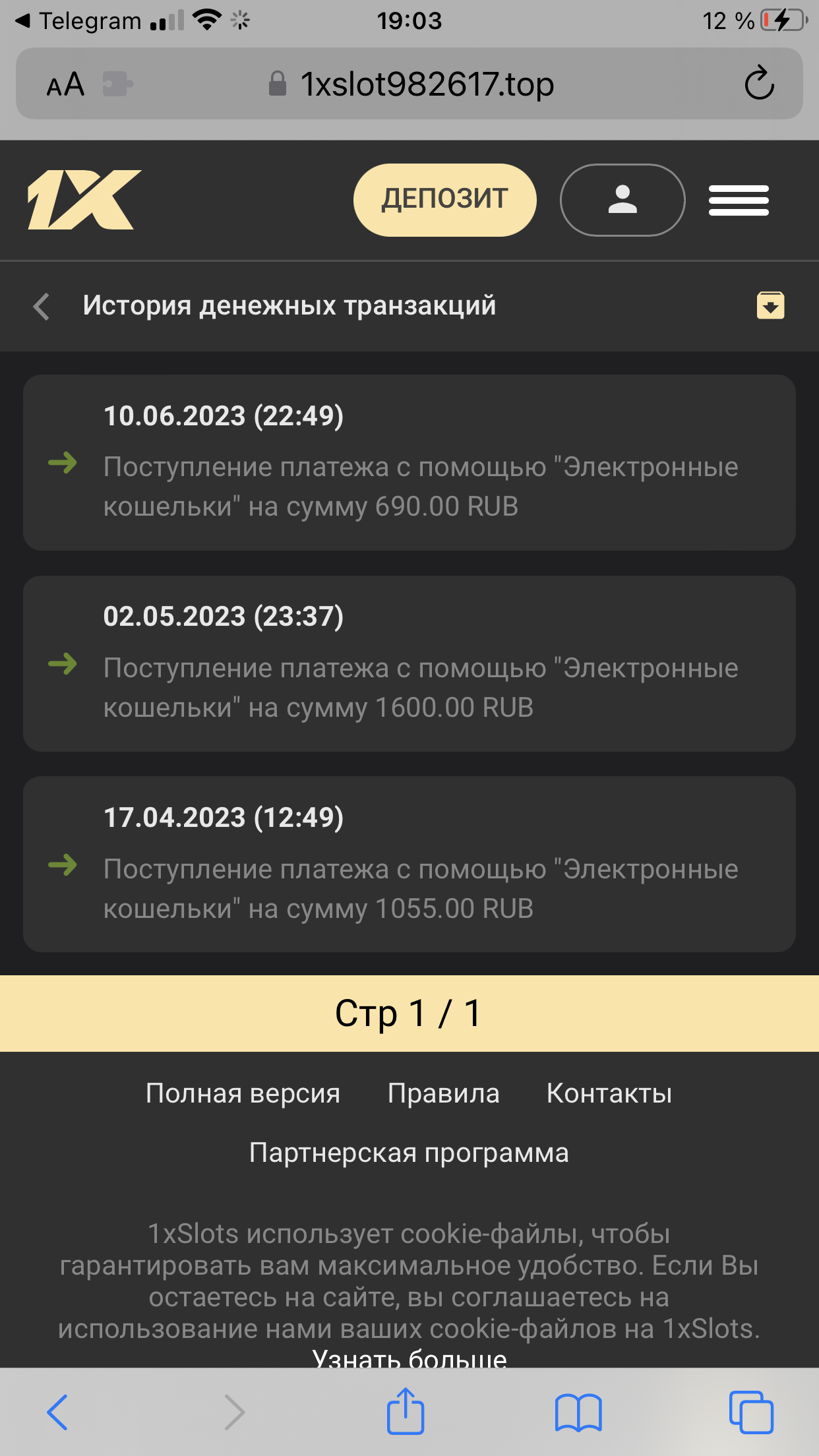819x1456 pixels.
Task: Reload the page in Safari
Action: (x=758, y=84)
